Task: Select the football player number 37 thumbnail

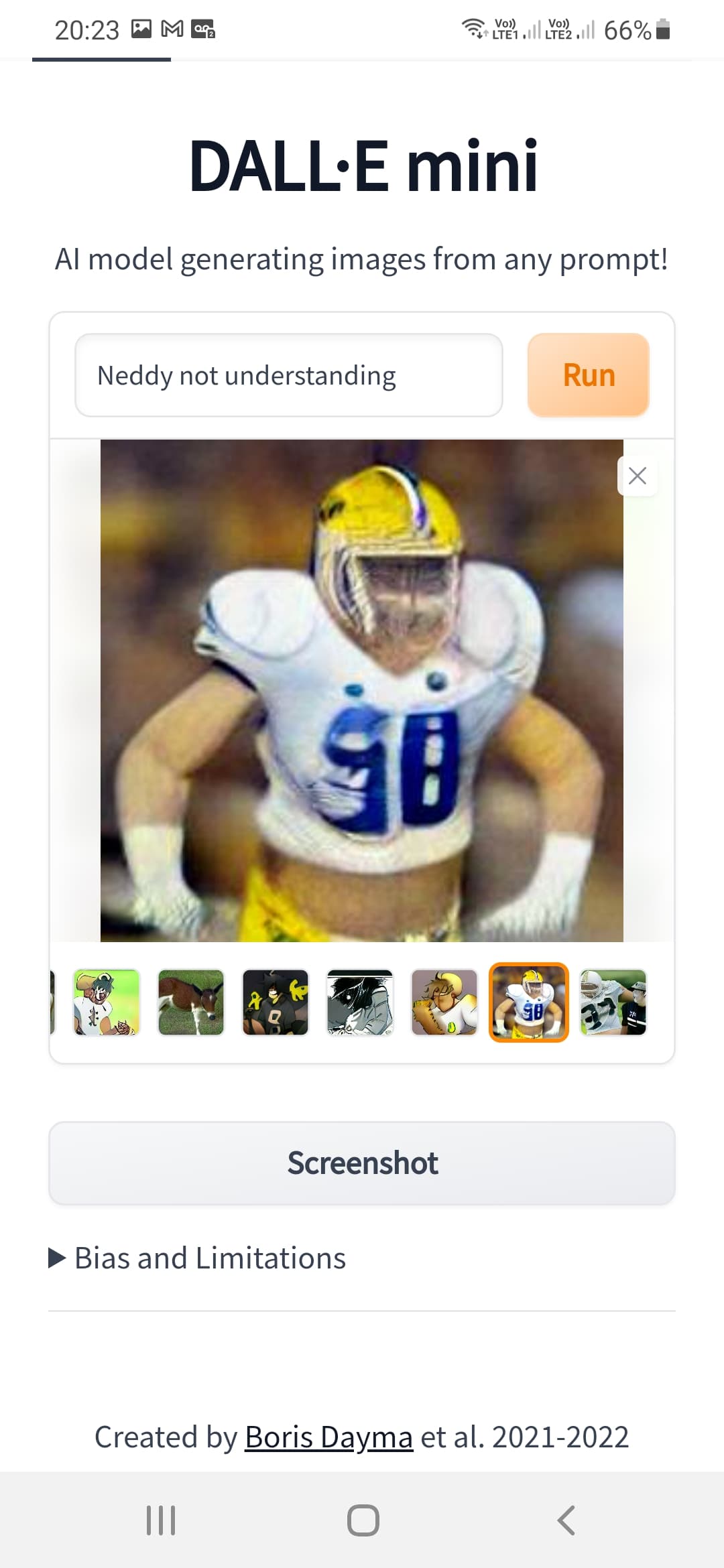Action: click(613, 1002)
